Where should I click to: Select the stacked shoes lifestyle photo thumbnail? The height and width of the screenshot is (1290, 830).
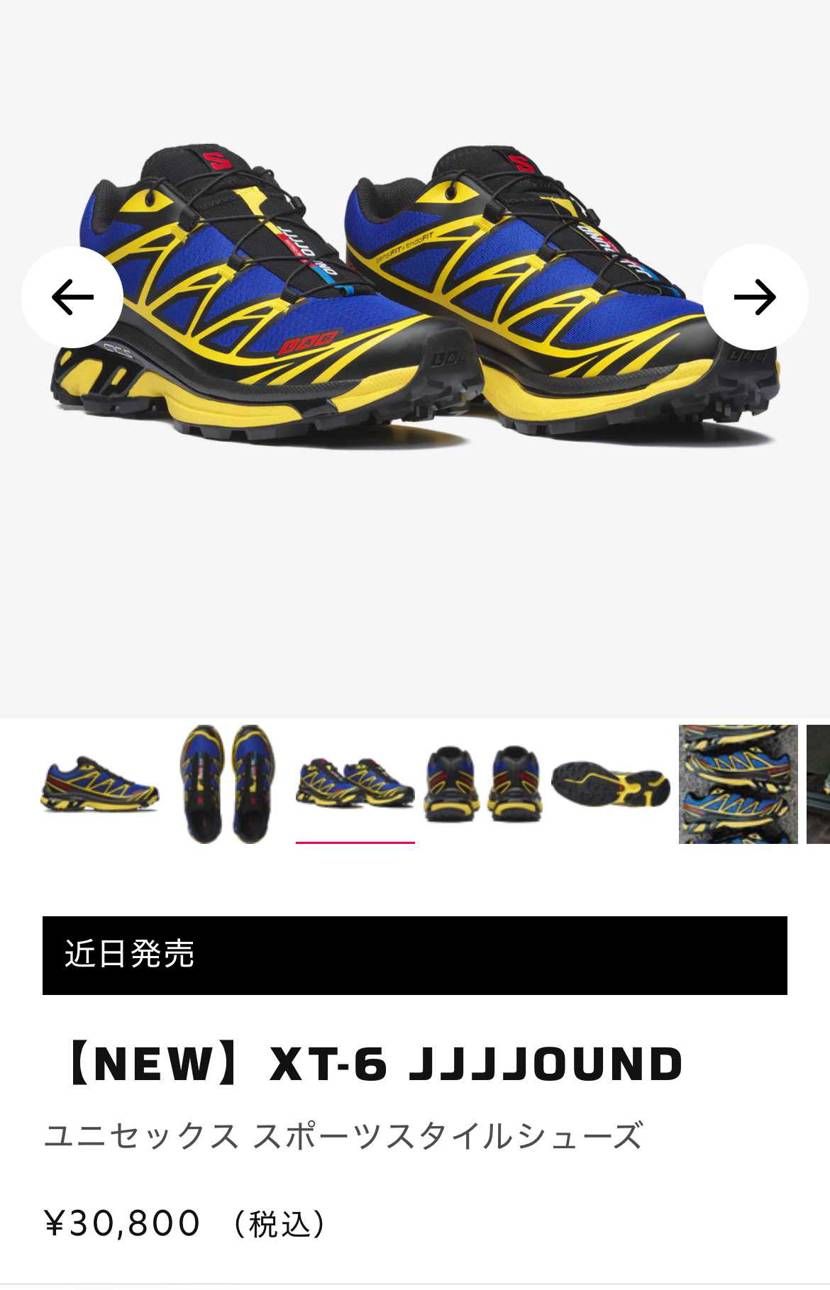pos(738,784)
